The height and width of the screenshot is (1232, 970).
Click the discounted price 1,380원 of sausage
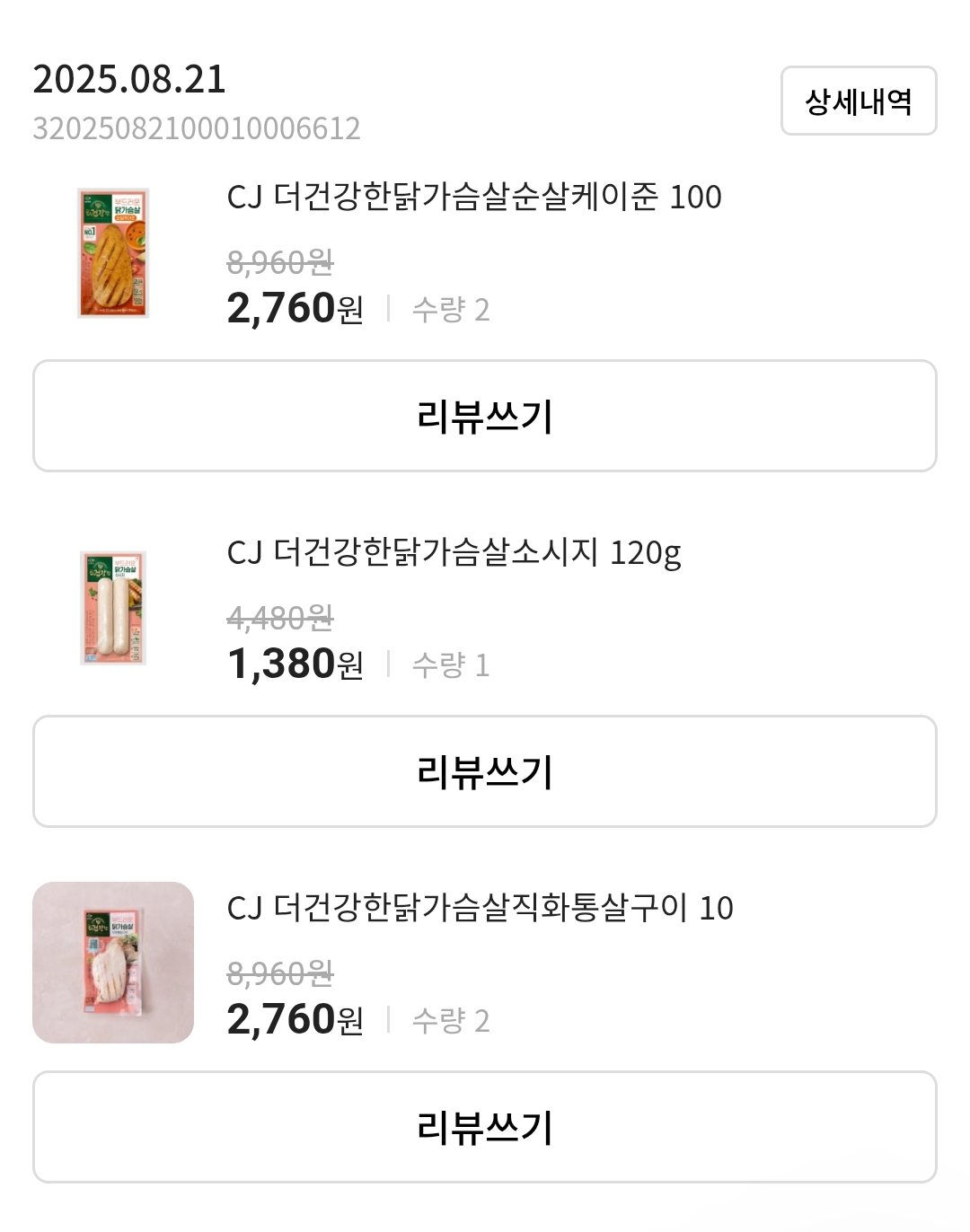pos(296,663)
